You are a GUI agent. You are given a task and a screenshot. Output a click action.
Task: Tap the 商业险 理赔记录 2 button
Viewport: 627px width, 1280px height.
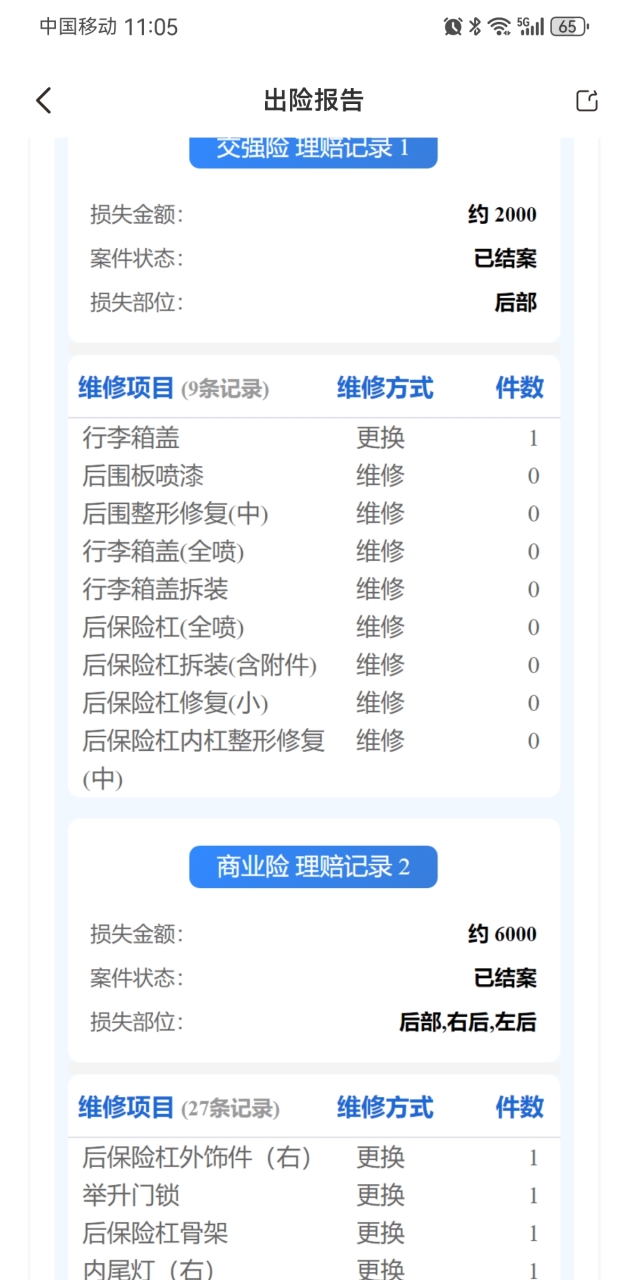coord(313,867)
